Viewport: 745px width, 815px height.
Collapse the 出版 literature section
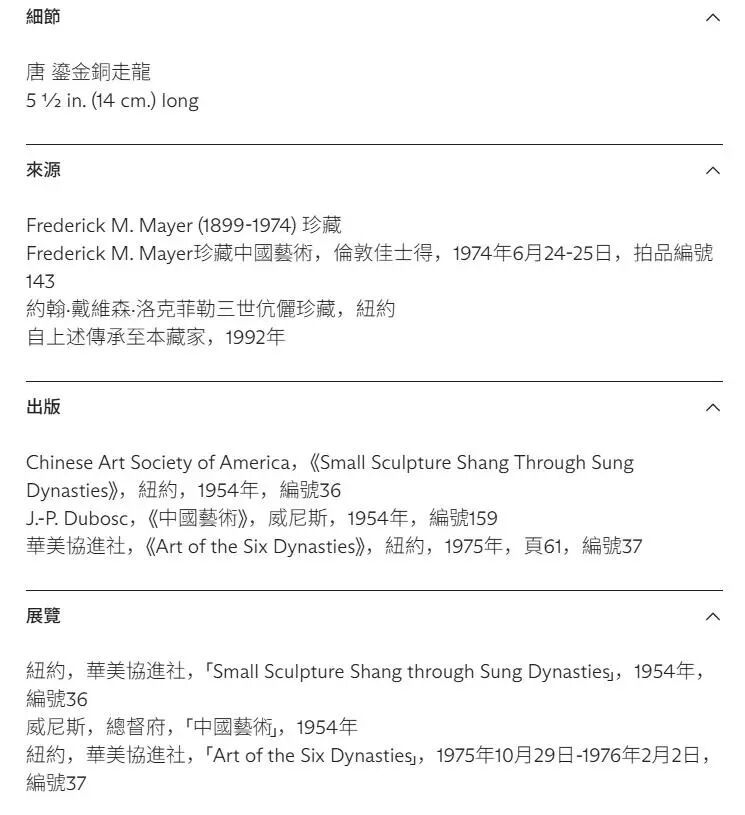(713, 408)
